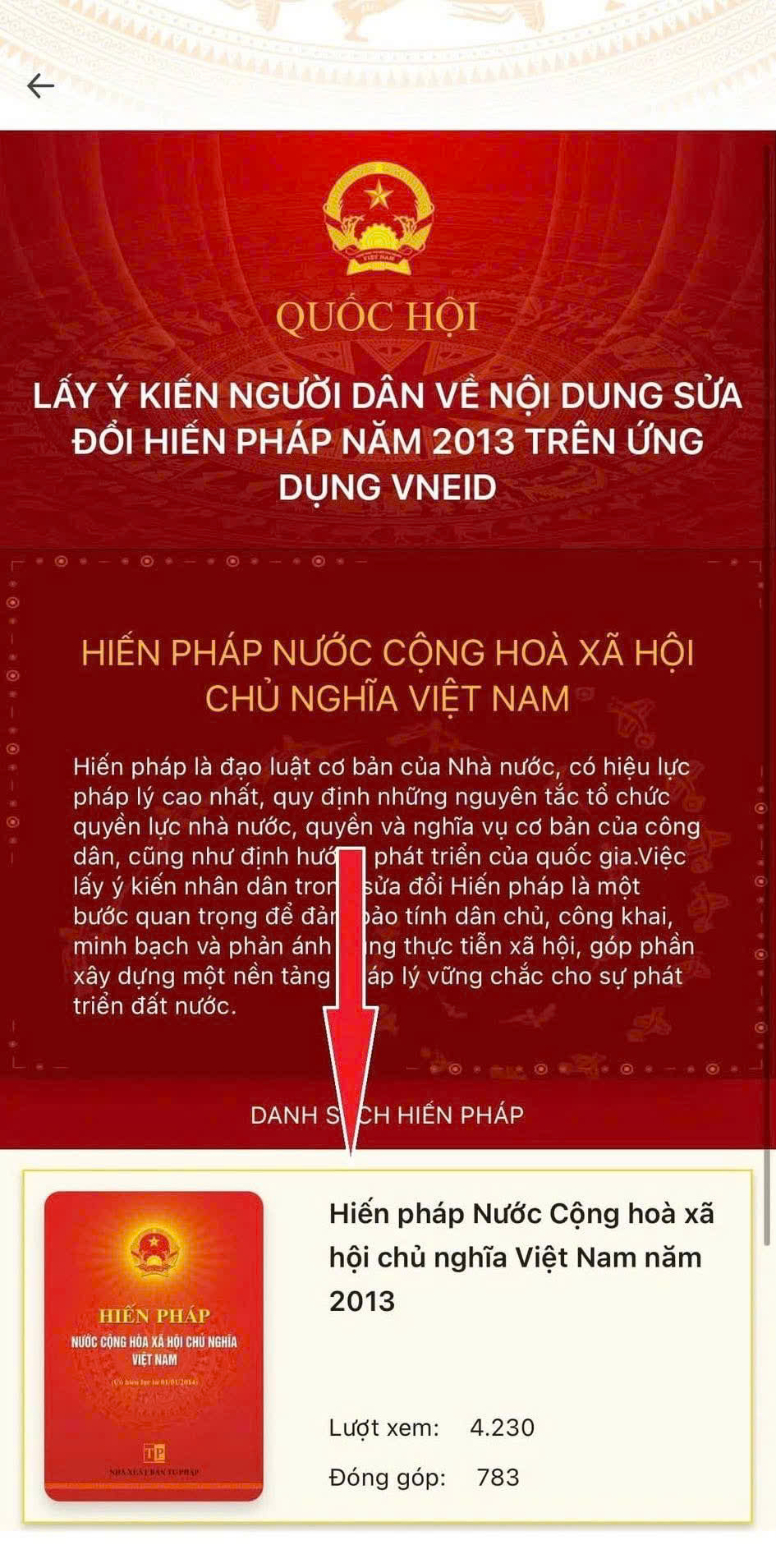Open the Hiến pháp năm 2013 card
Screen dimensions: 776x1568
(x=388, y=1346)
